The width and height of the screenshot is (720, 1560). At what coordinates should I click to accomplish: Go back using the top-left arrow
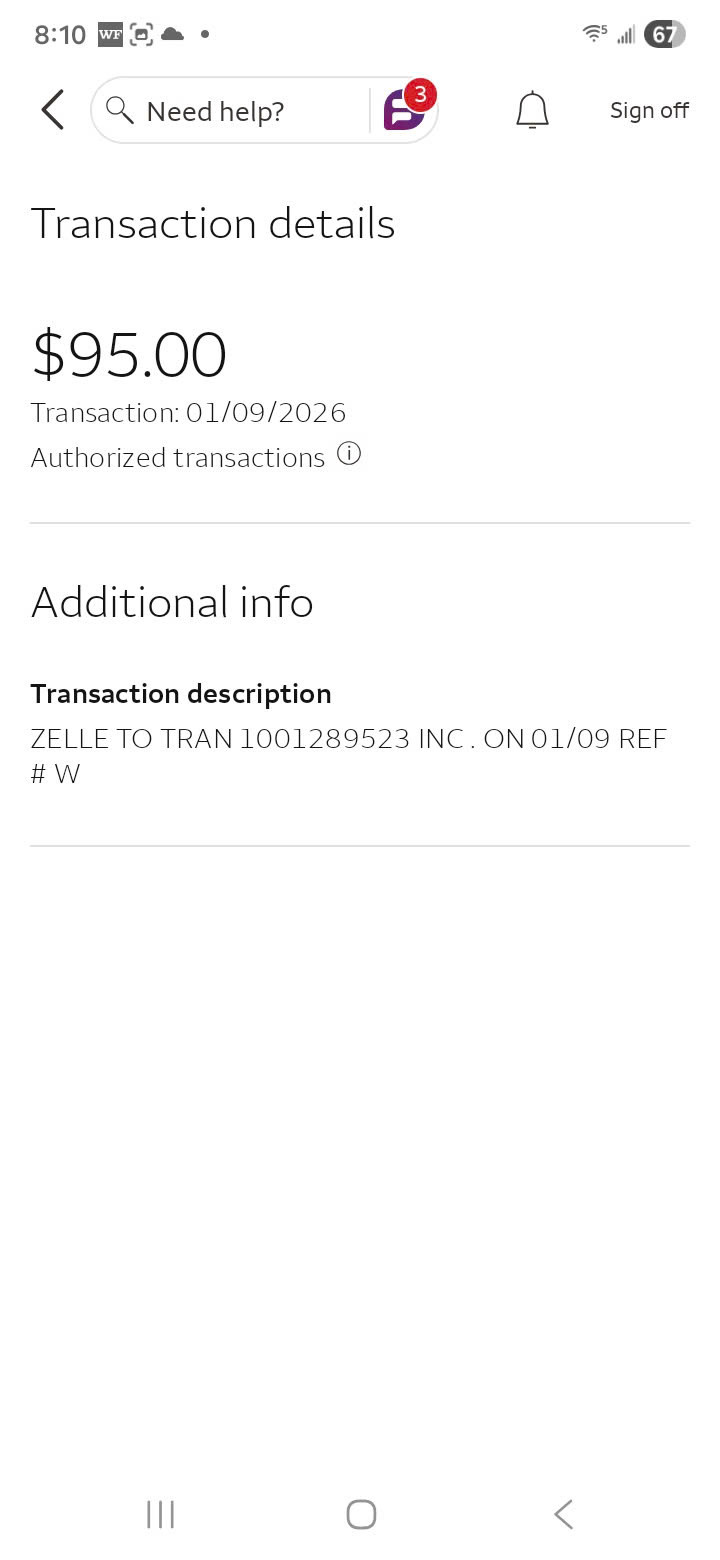[53, 110]
